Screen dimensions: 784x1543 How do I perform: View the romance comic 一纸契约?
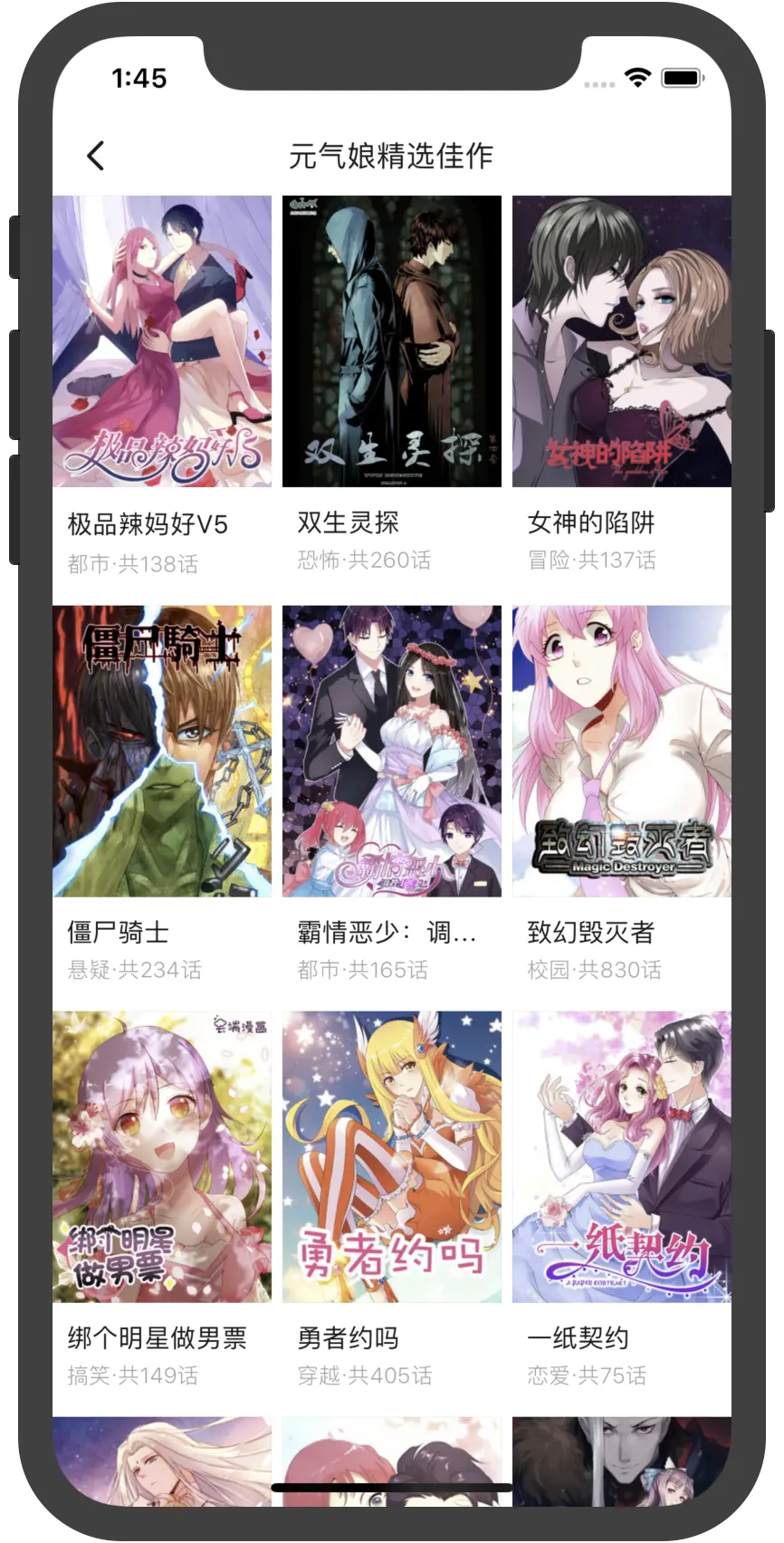[x=621, y=1159]
